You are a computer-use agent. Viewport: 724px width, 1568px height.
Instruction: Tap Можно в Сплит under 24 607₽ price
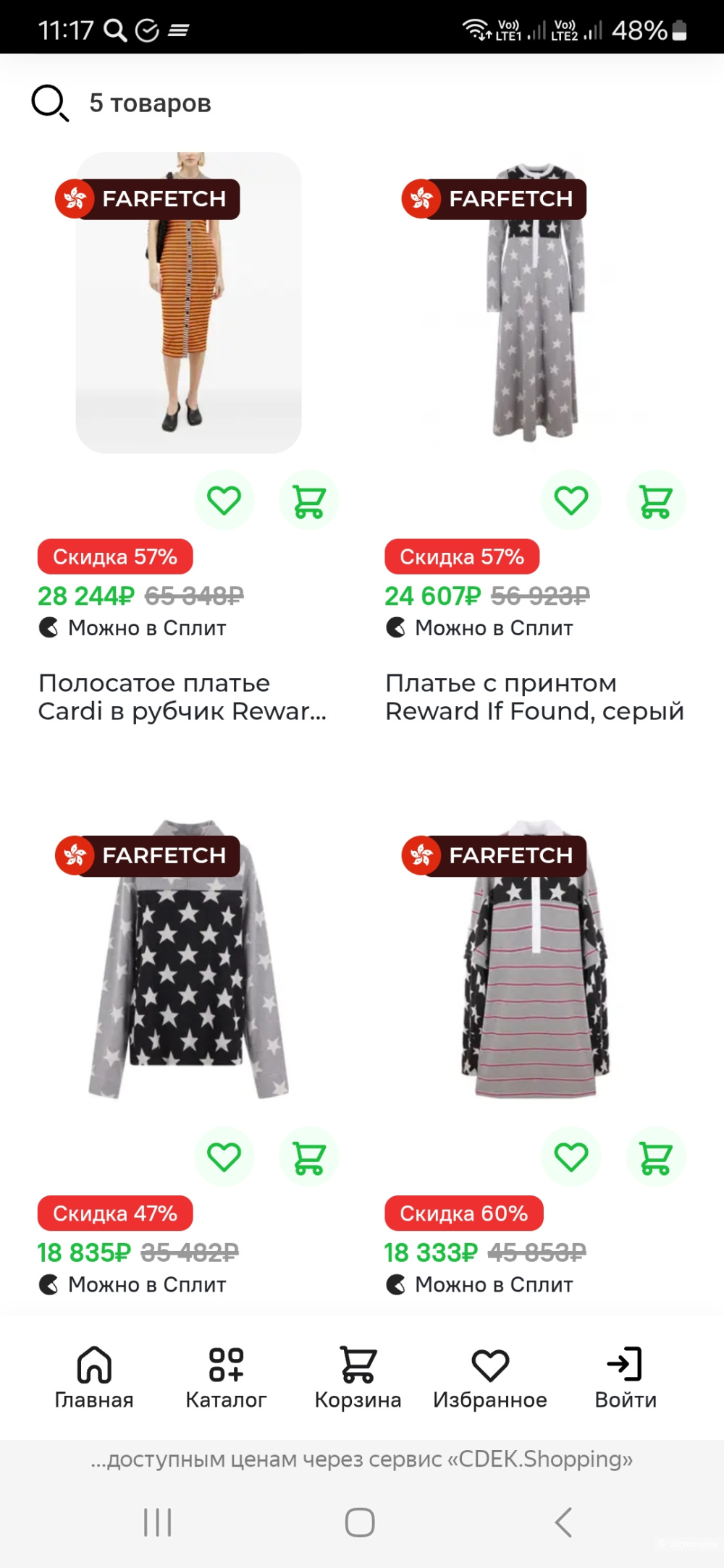pos(479,628)
